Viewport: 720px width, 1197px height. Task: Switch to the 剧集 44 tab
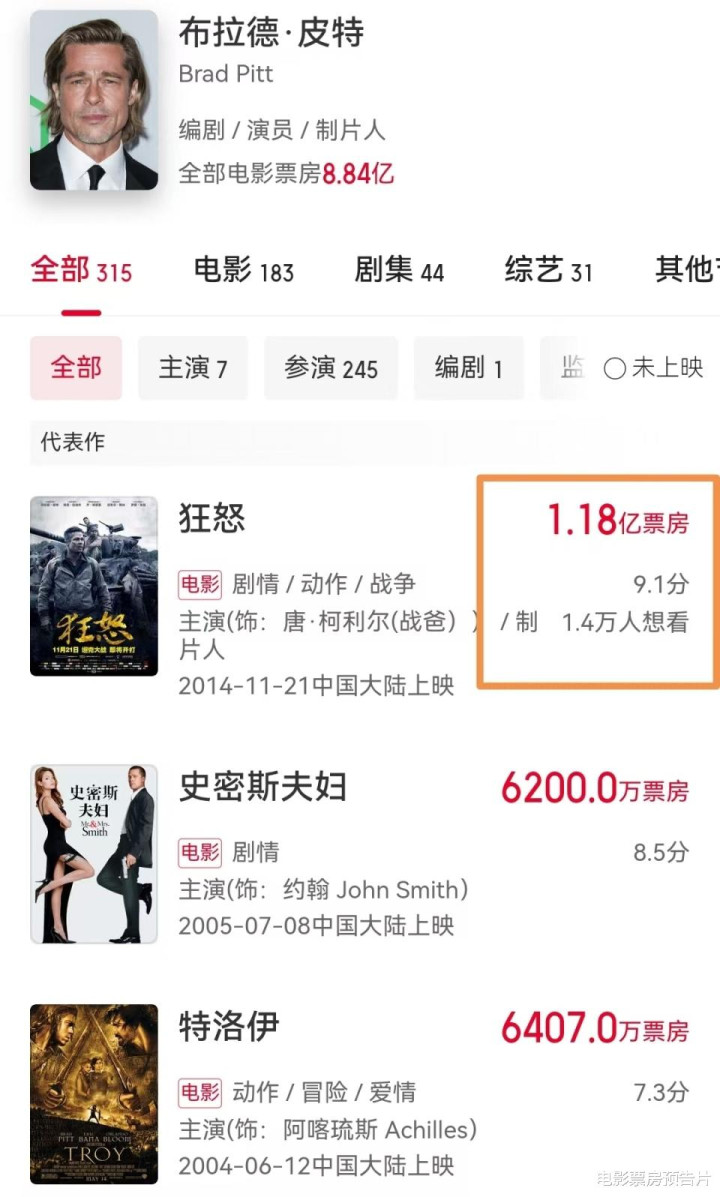(x=398, y=270)
